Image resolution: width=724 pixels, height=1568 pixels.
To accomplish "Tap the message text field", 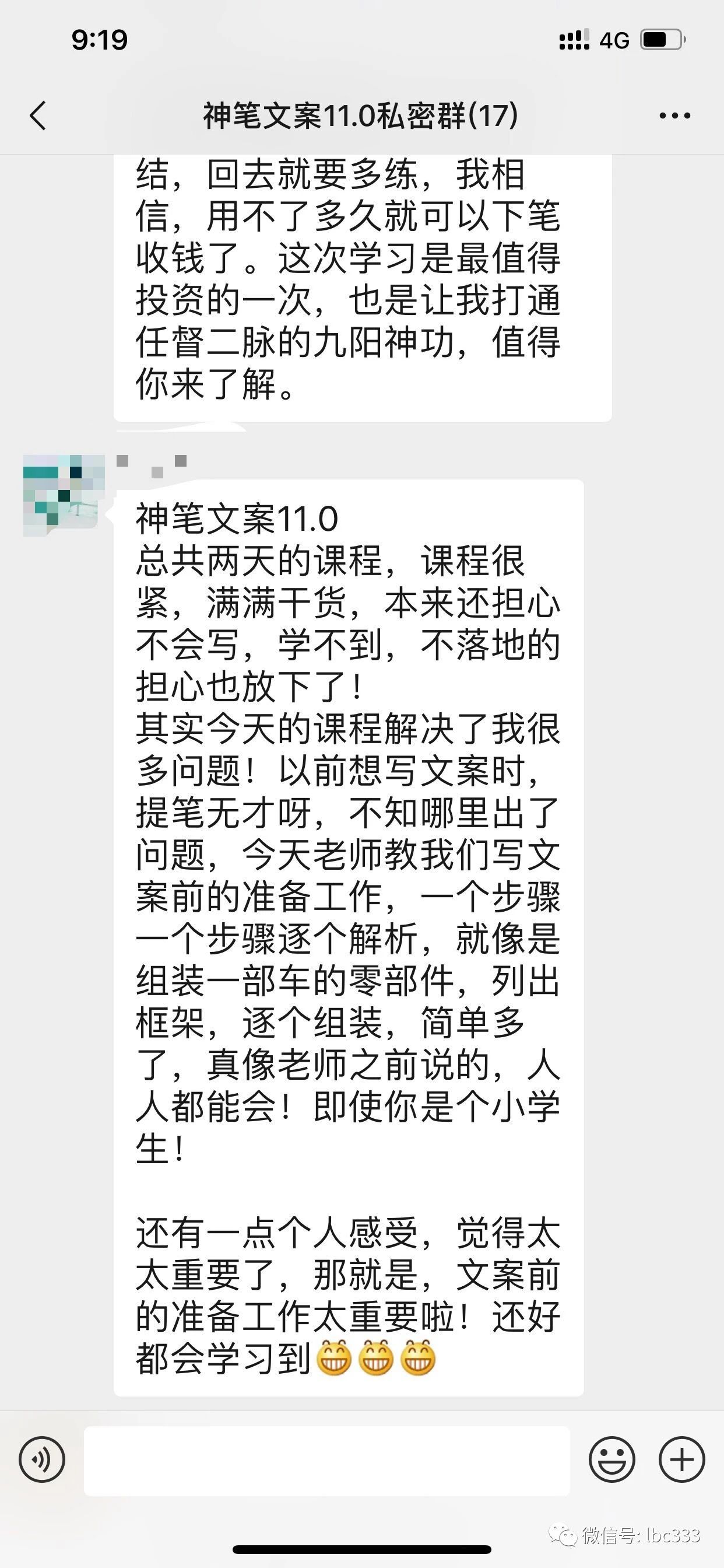I will pyautogui.click(x=326, y=1460).
